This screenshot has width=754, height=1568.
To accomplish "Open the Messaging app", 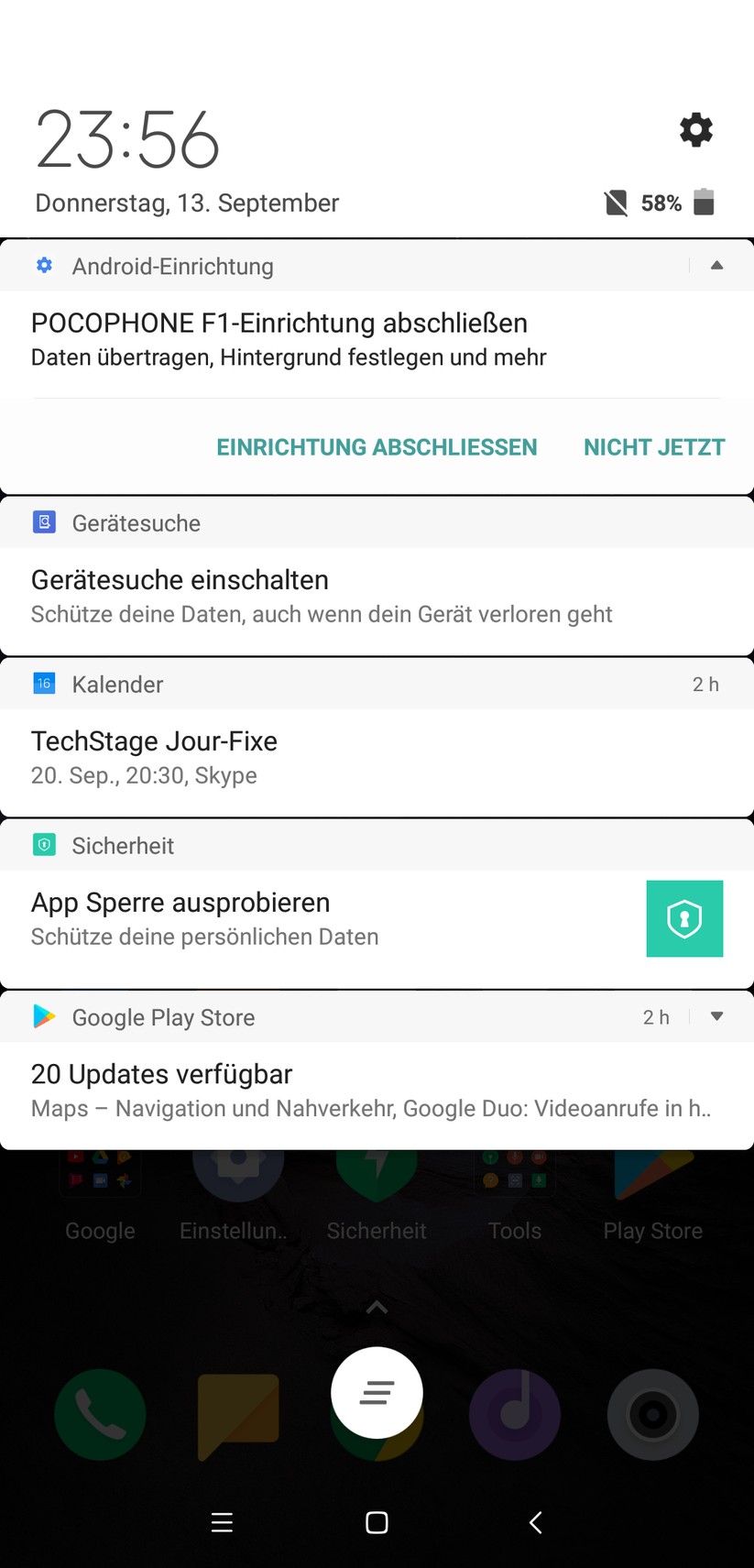I will 238,1414.
